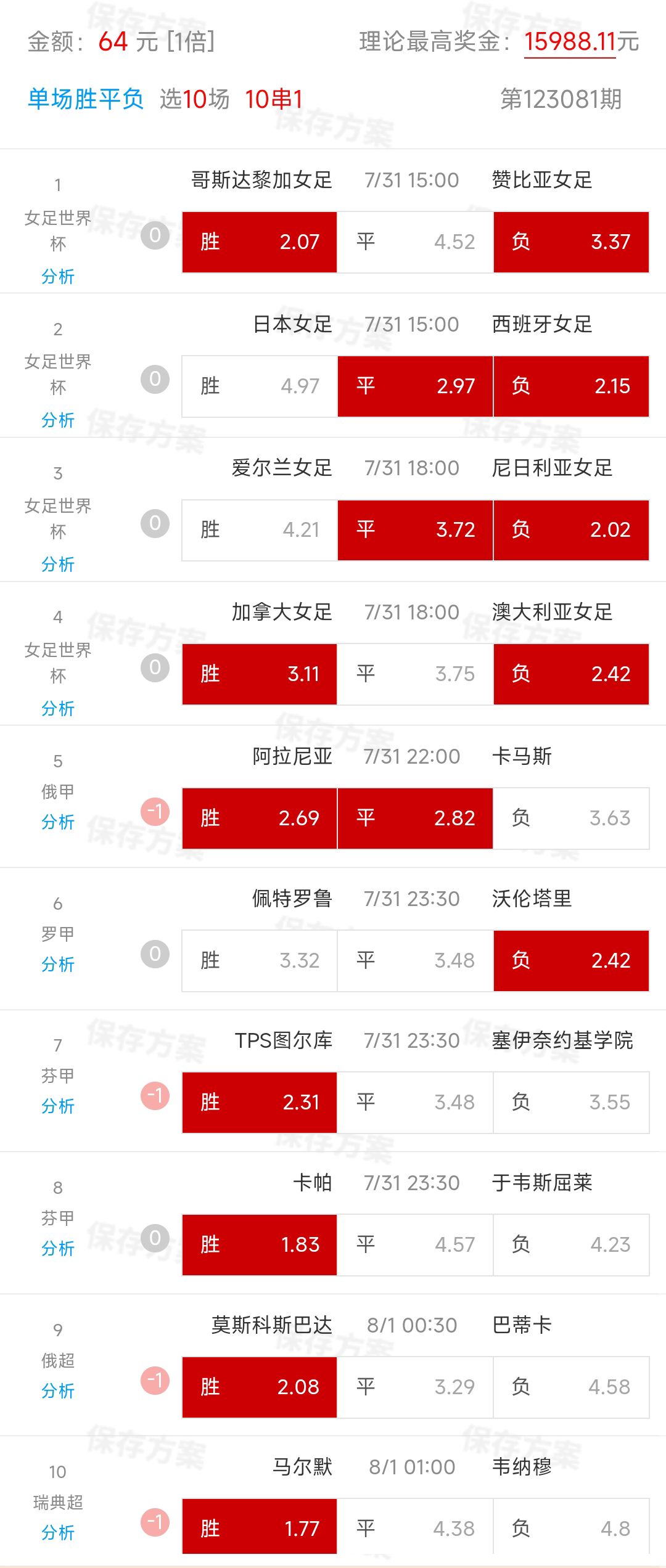Select 胜 3.32 for 佩特罗鲁
This screenshot has height=1568, width=666.
coord(260,961)
